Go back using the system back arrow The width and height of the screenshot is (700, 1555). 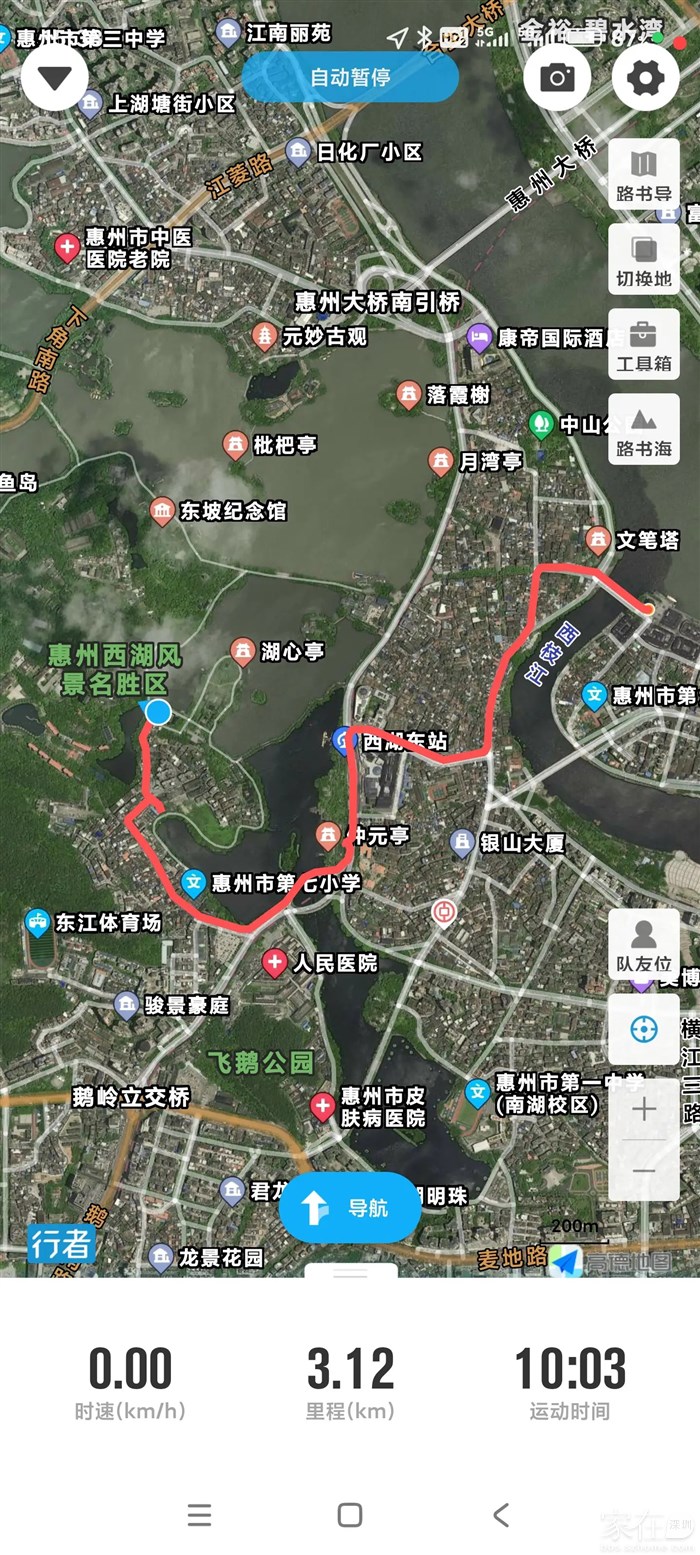tap(501, 1515)
